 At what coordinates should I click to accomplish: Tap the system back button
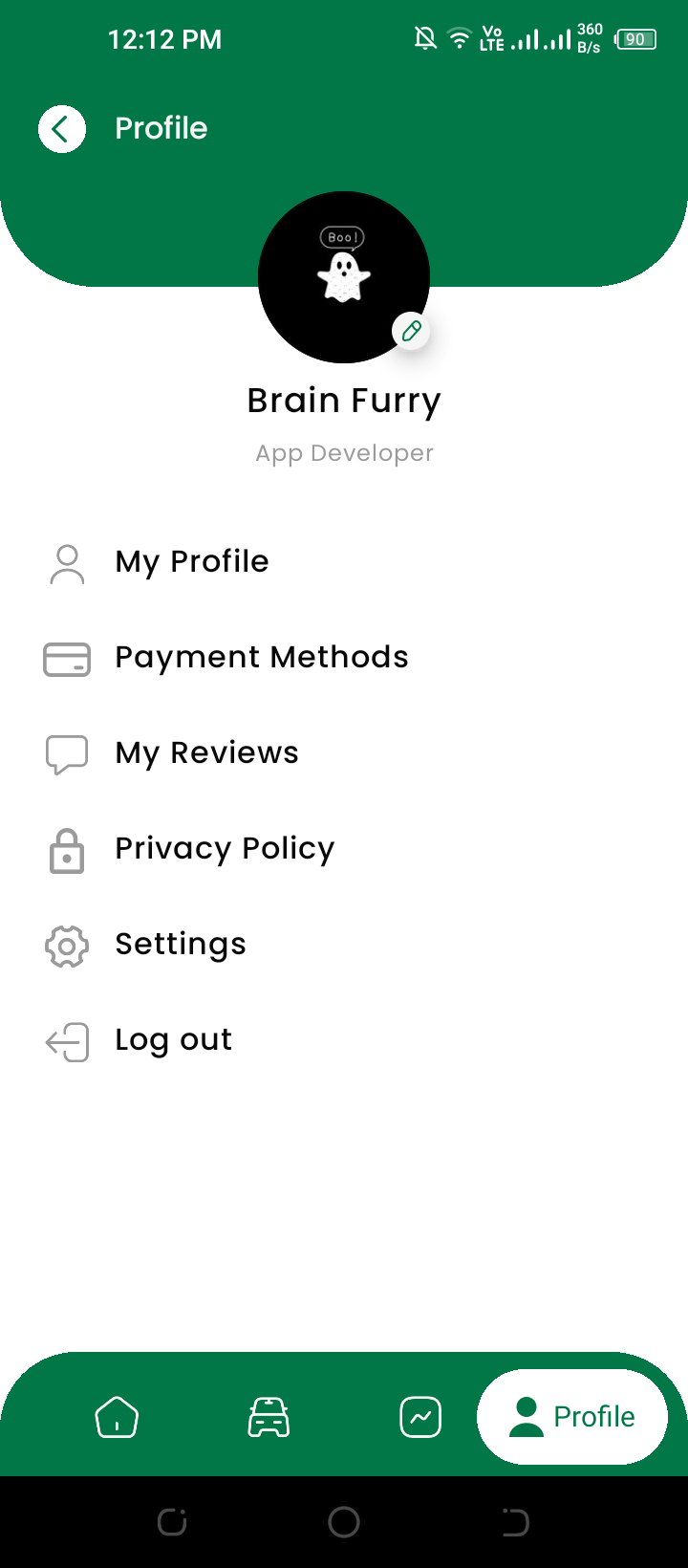(x=515, y=1522)
